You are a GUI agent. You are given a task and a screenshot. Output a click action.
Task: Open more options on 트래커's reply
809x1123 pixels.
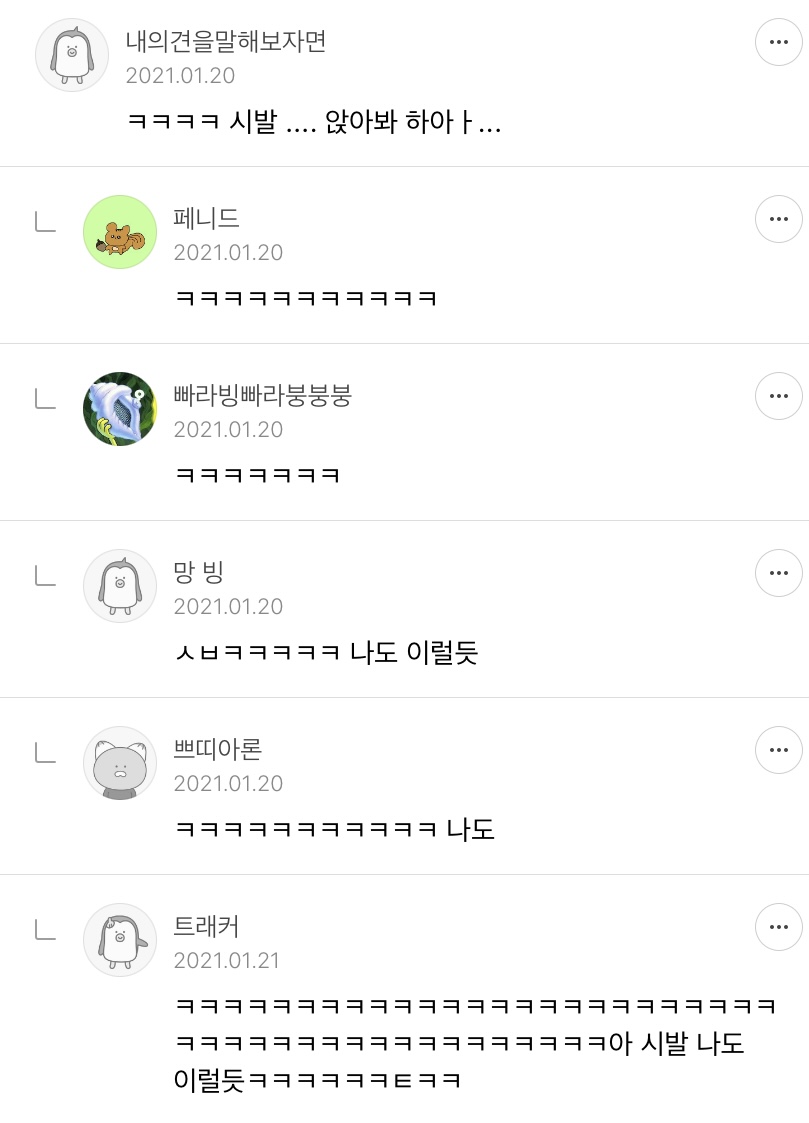(778, 927)
